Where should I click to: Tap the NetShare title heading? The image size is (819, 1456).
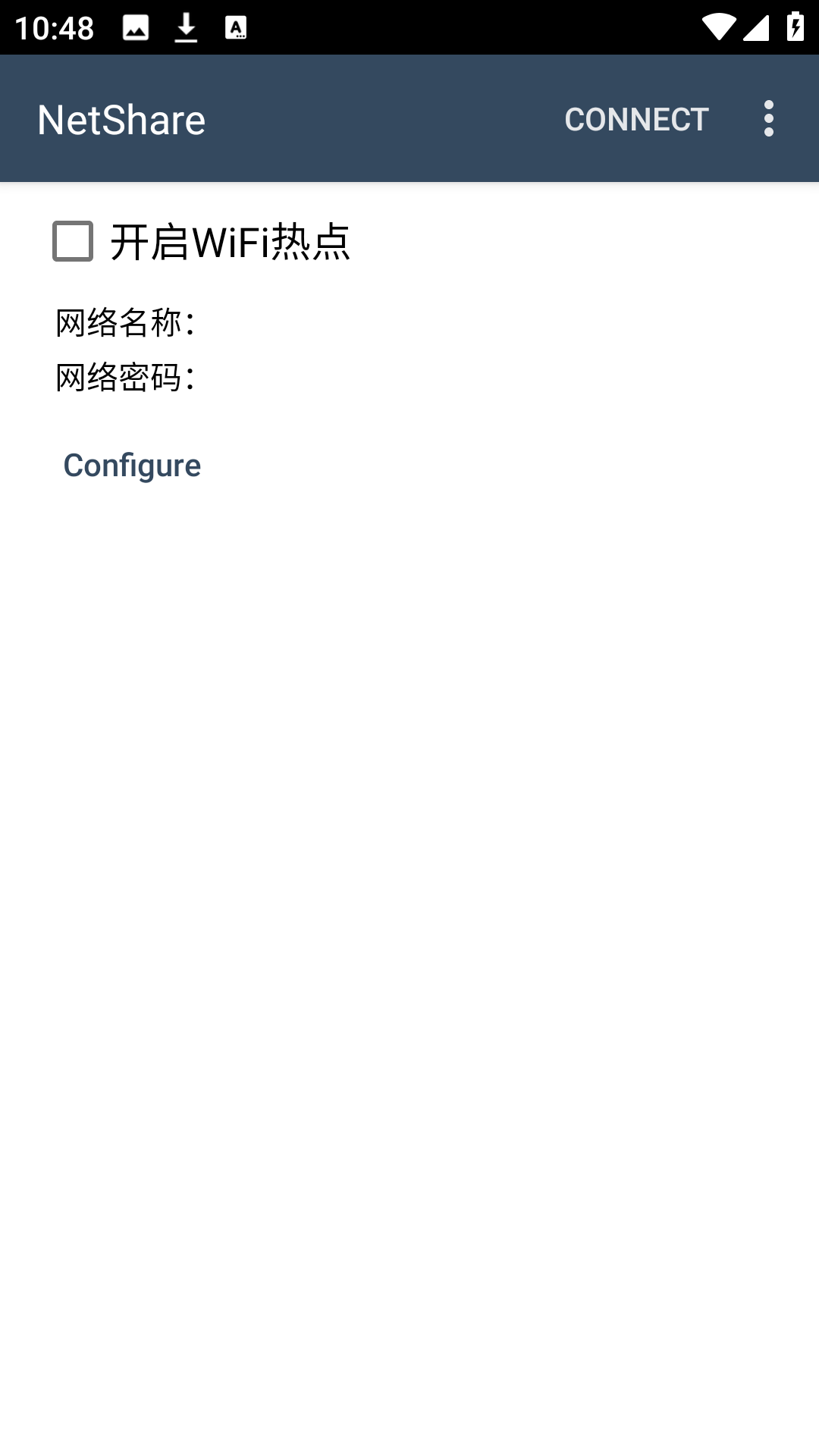tap(121, 119)
